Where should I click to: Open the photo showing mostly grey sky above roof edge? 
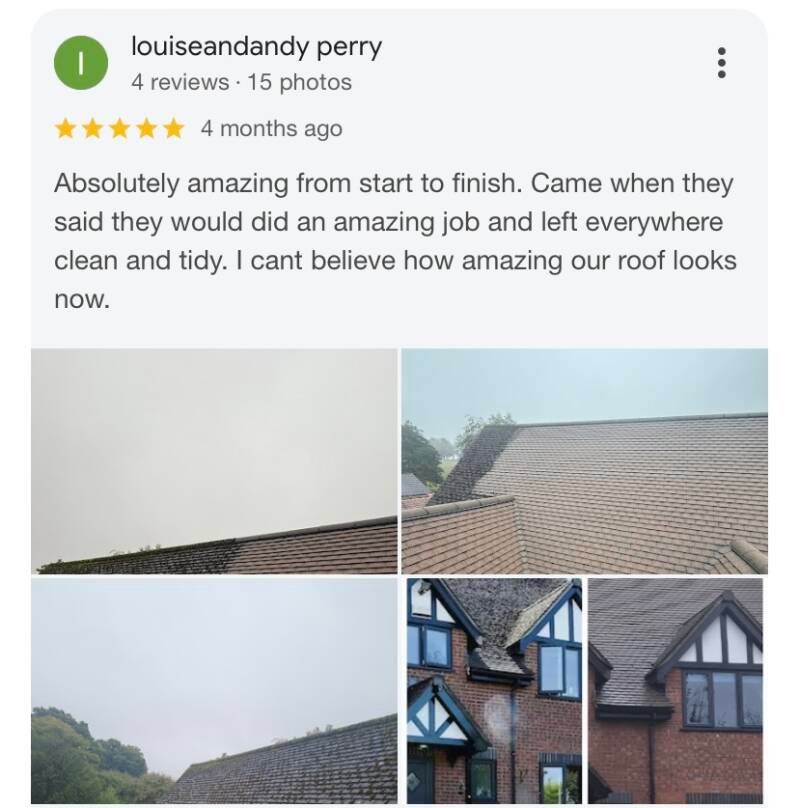point(214,460)
